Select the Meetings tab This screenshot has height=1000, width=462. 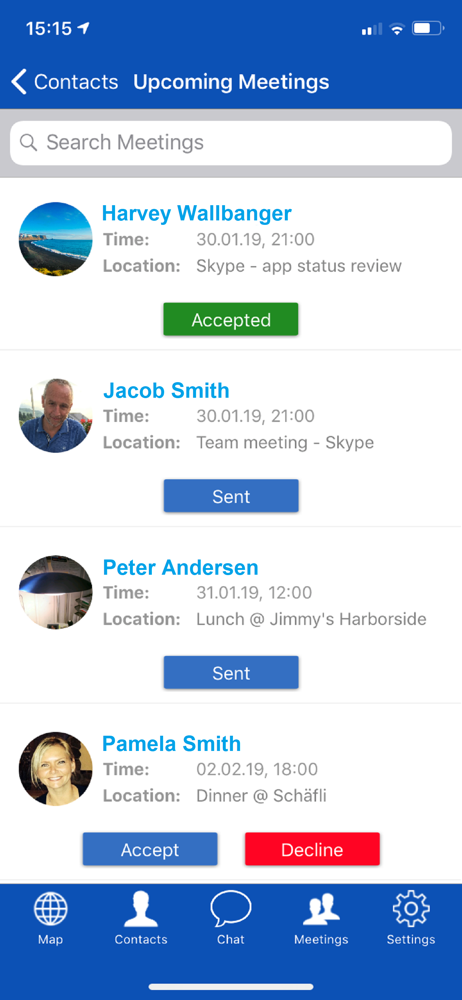coord(321,918)
